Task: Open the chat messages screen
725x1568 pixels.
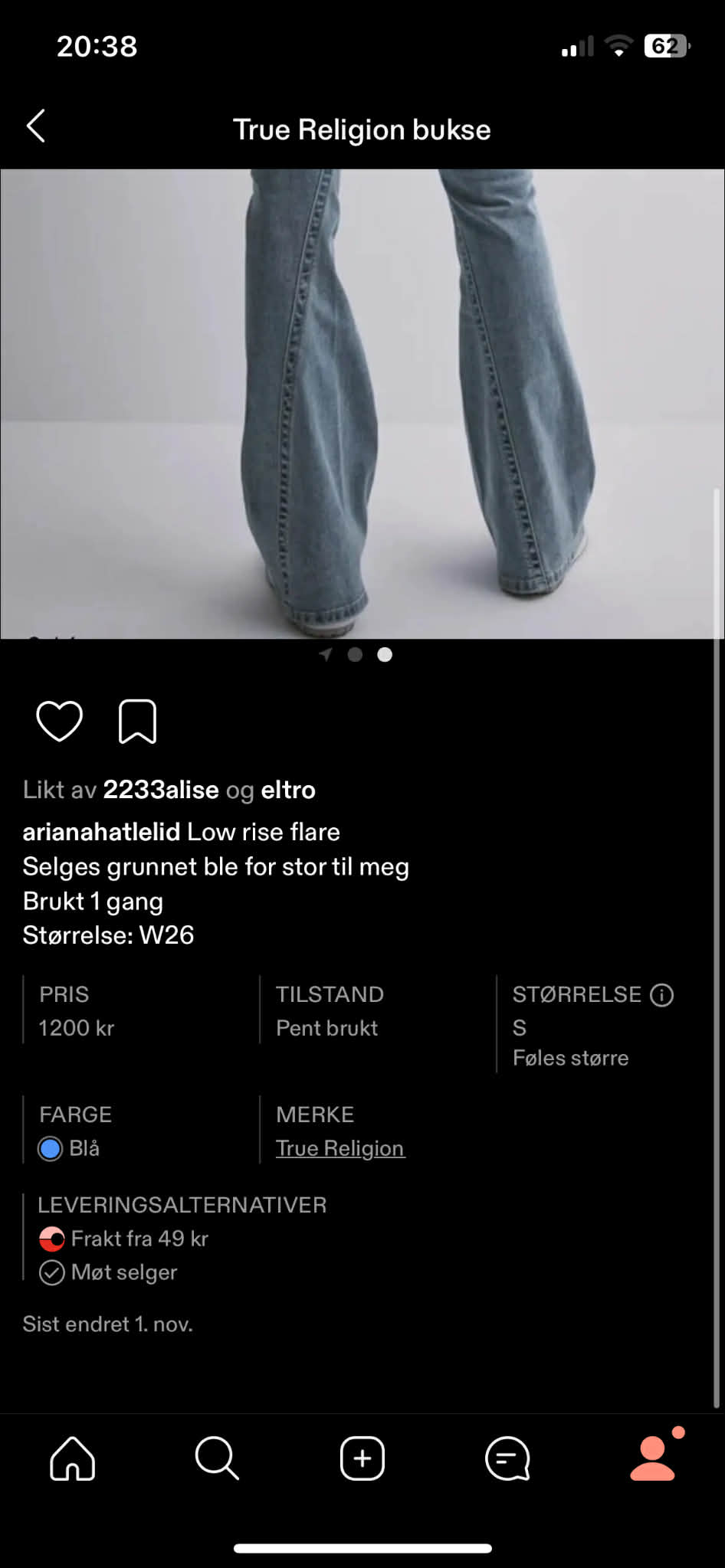Action: click(507, 1458)
